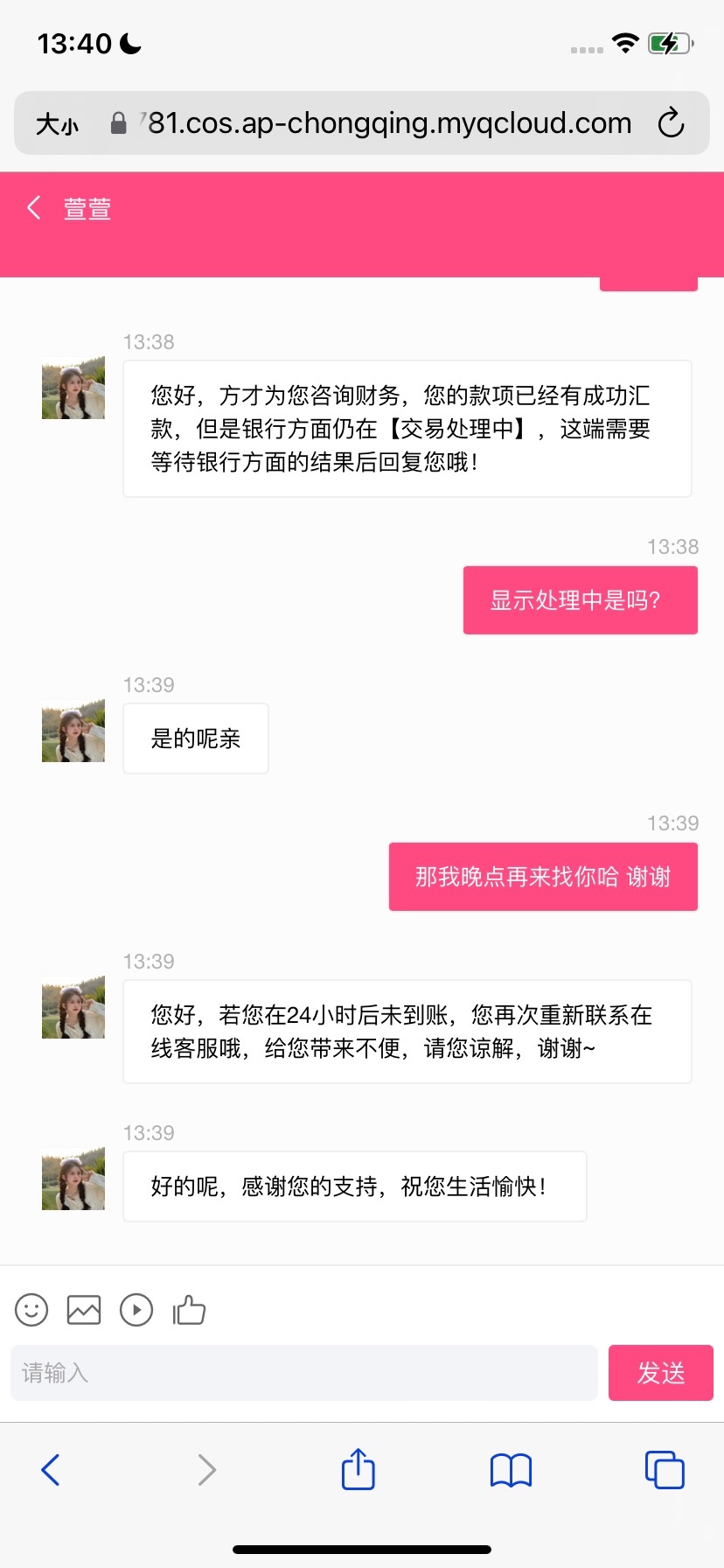Open the 大小 text size menu

(x=57, y=124)
